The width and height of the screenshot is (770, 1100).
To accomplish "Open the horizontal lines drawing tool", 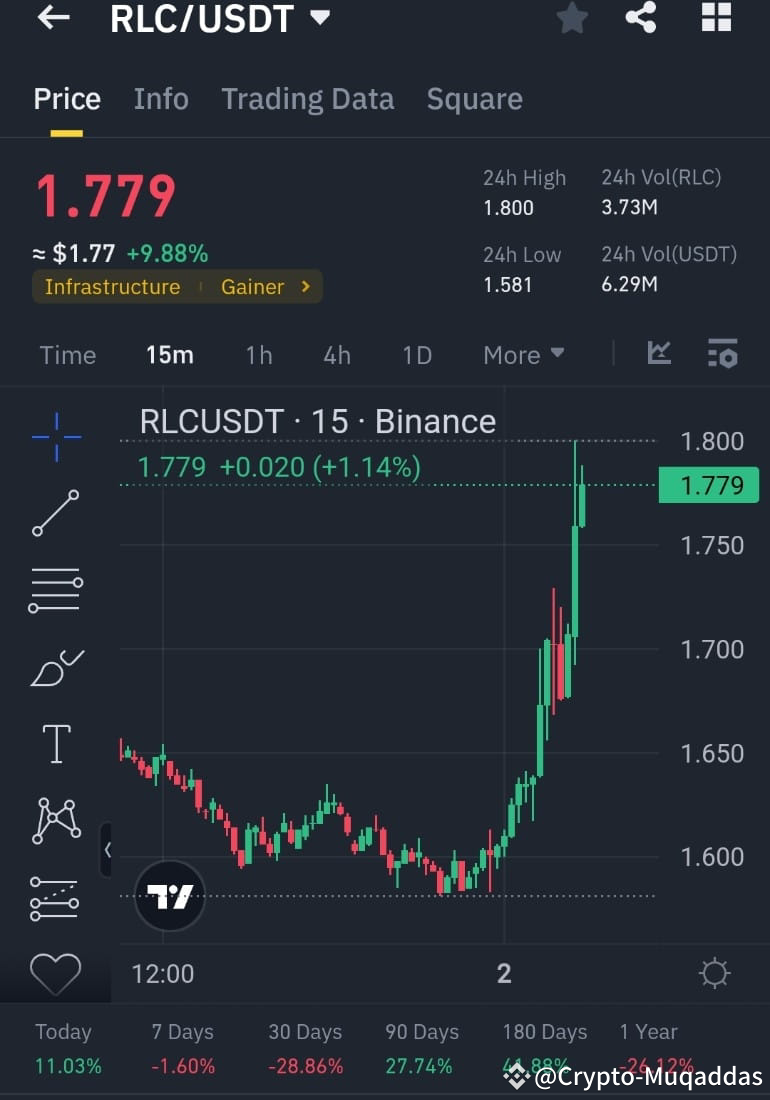I will click(55, 590).
